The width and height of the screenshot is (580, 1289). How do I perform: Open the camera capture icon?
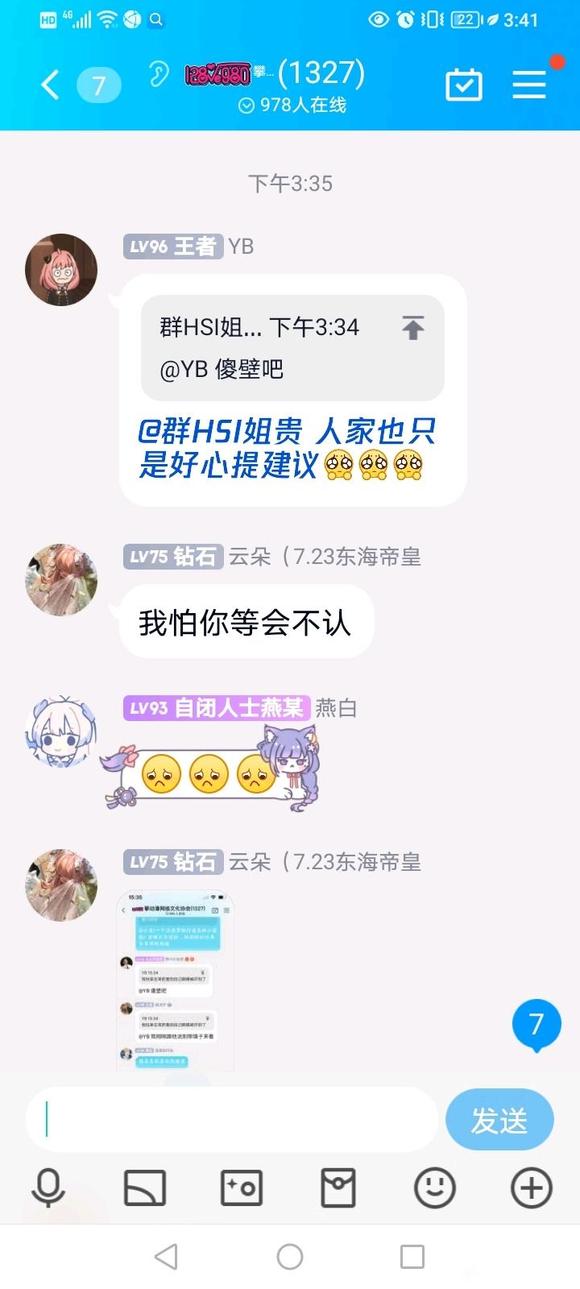point(241,1188)
